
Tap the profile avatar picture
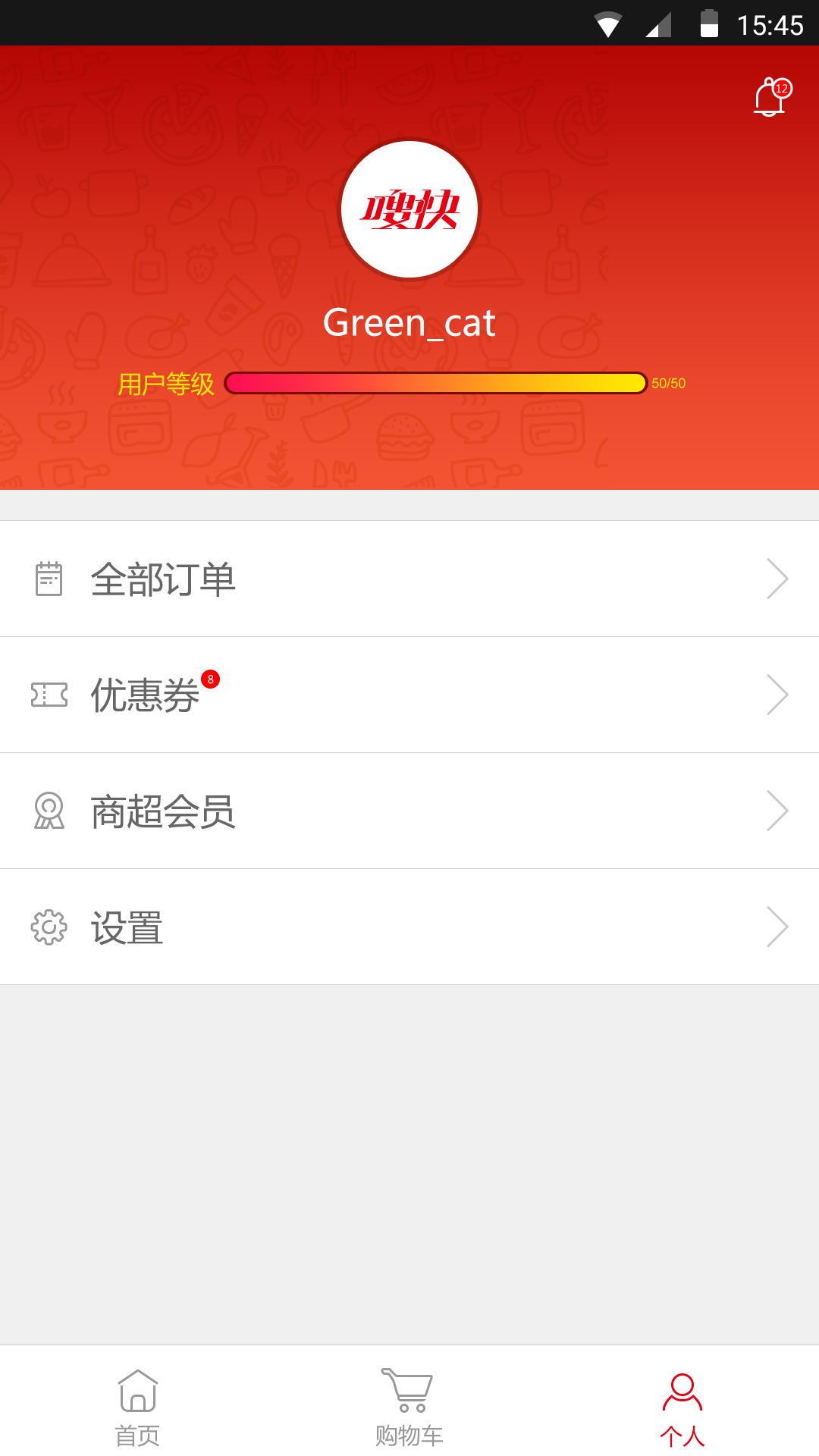409,210
